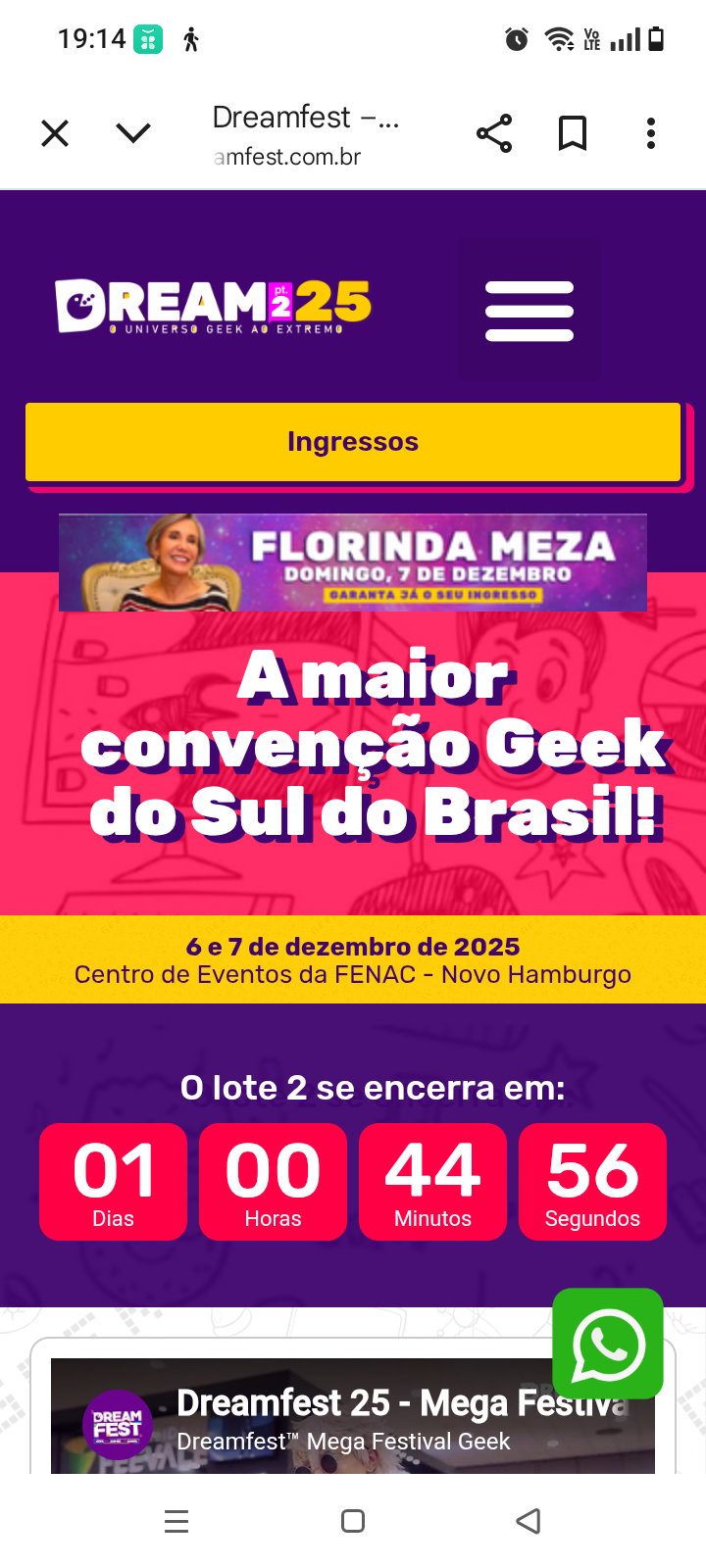Close the in-app browser tab
This screenshot has width=706, height=1568.
[55, 133]
